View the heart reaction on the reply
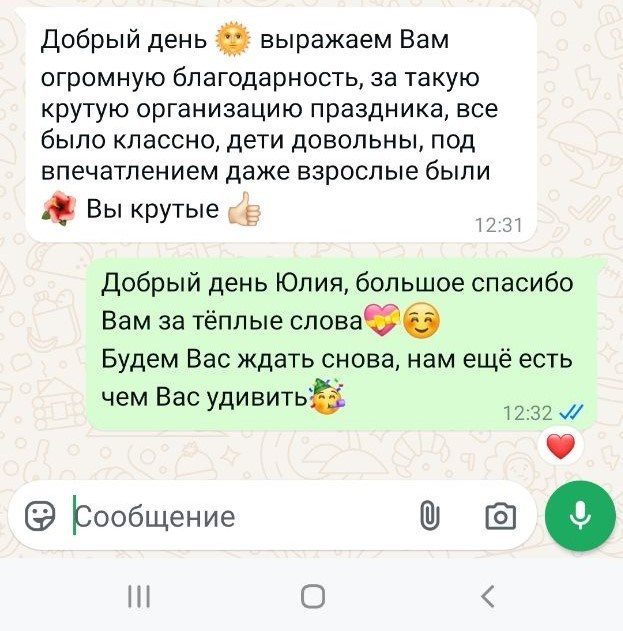Screen dimensions: 623x631 point(561,446)
